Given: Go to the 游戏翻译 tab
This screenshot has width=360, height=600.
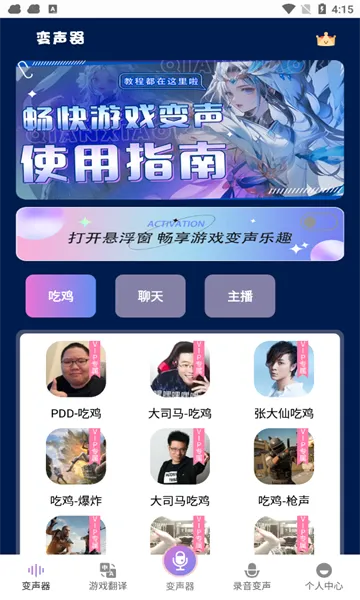Looking at the screenshot, I should 108,577.
